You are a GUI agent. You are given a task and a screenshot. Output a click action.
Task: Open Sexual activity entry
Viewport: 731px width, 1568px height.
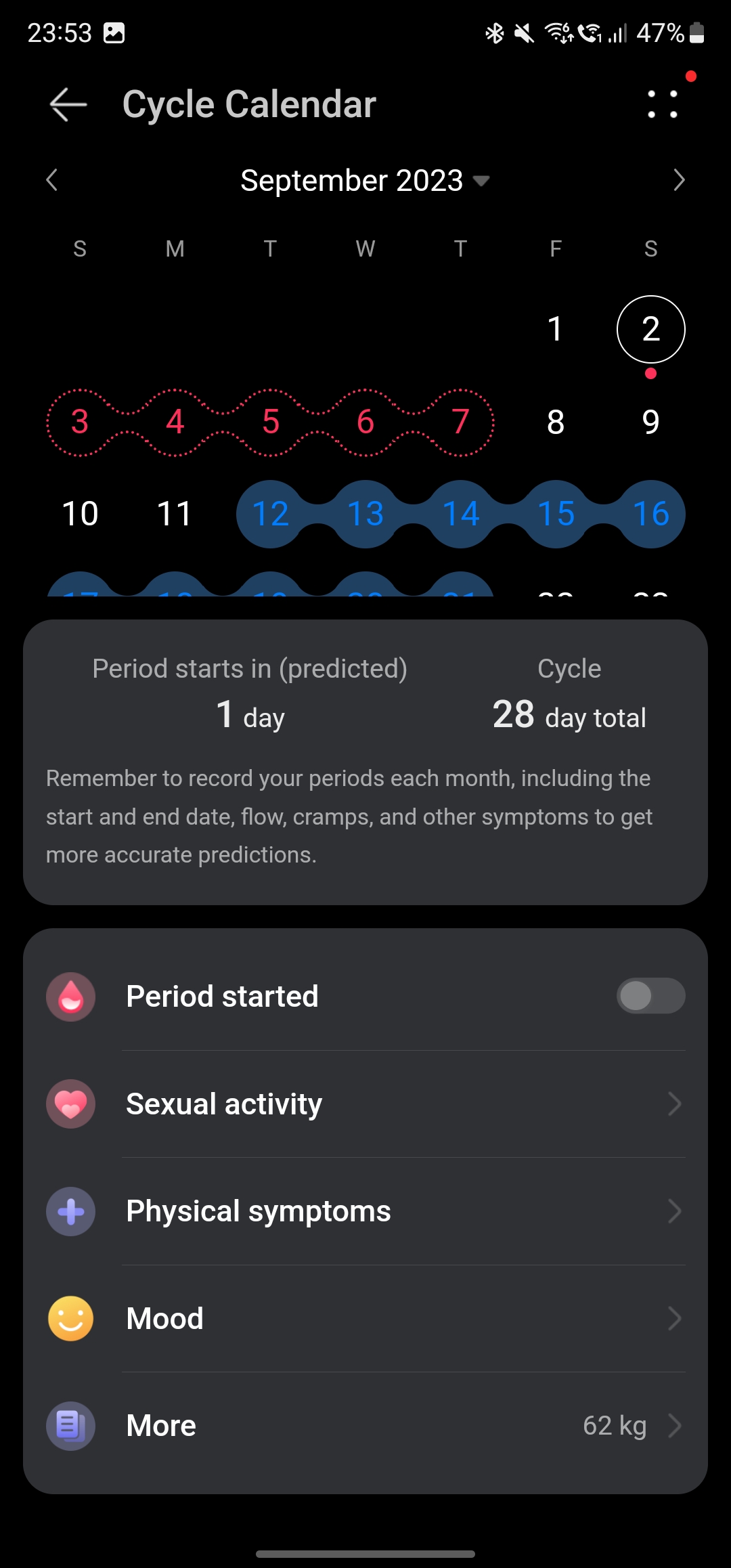click(365, 1104)
